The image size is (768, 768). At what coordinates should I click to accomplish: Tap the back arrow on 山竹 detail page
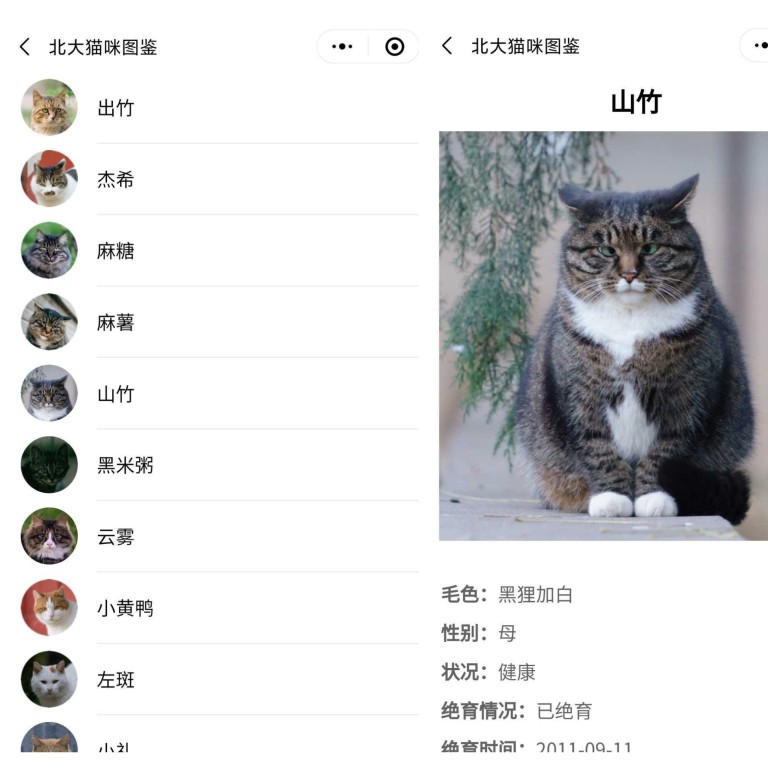click(x=447, y=46)
